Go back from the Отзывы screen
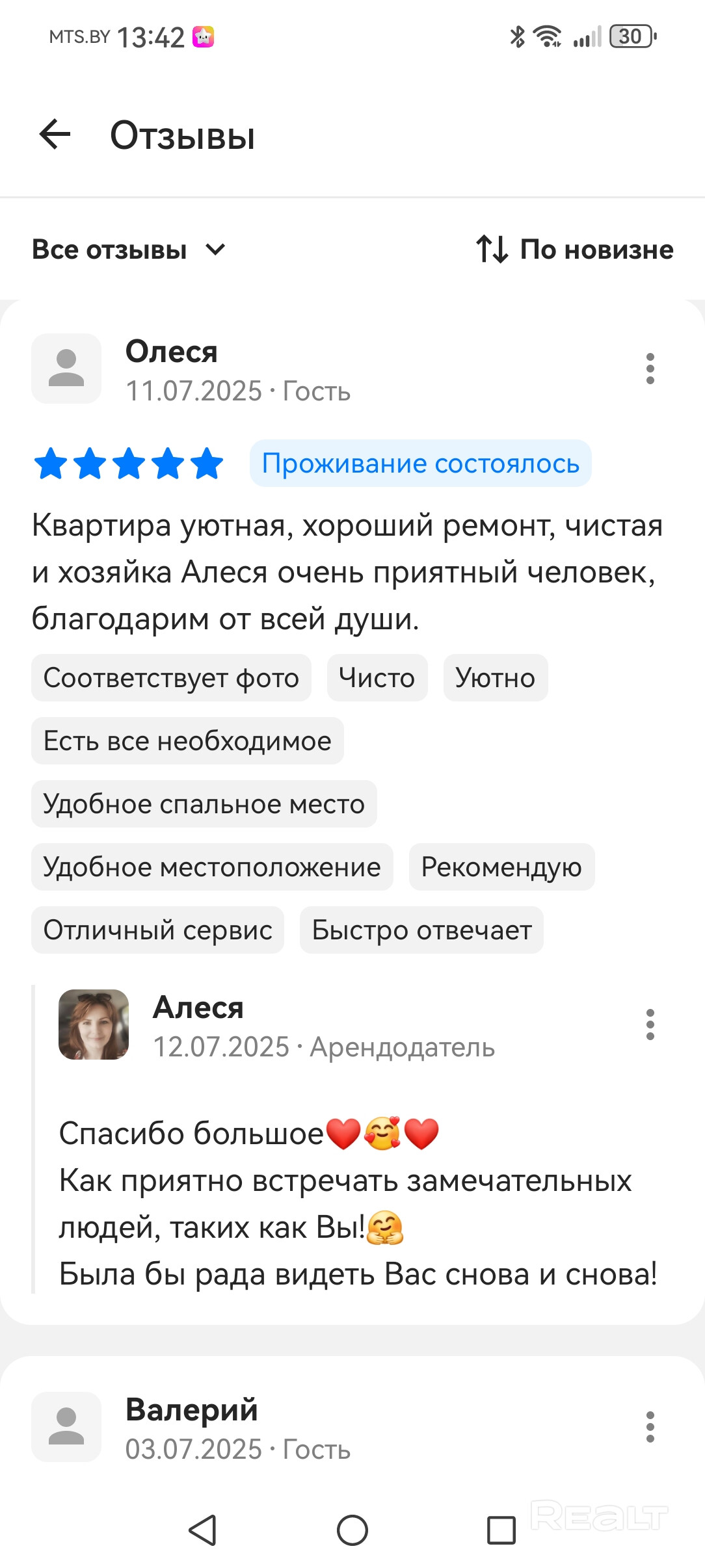705x1568 pixels. [55, 135]
